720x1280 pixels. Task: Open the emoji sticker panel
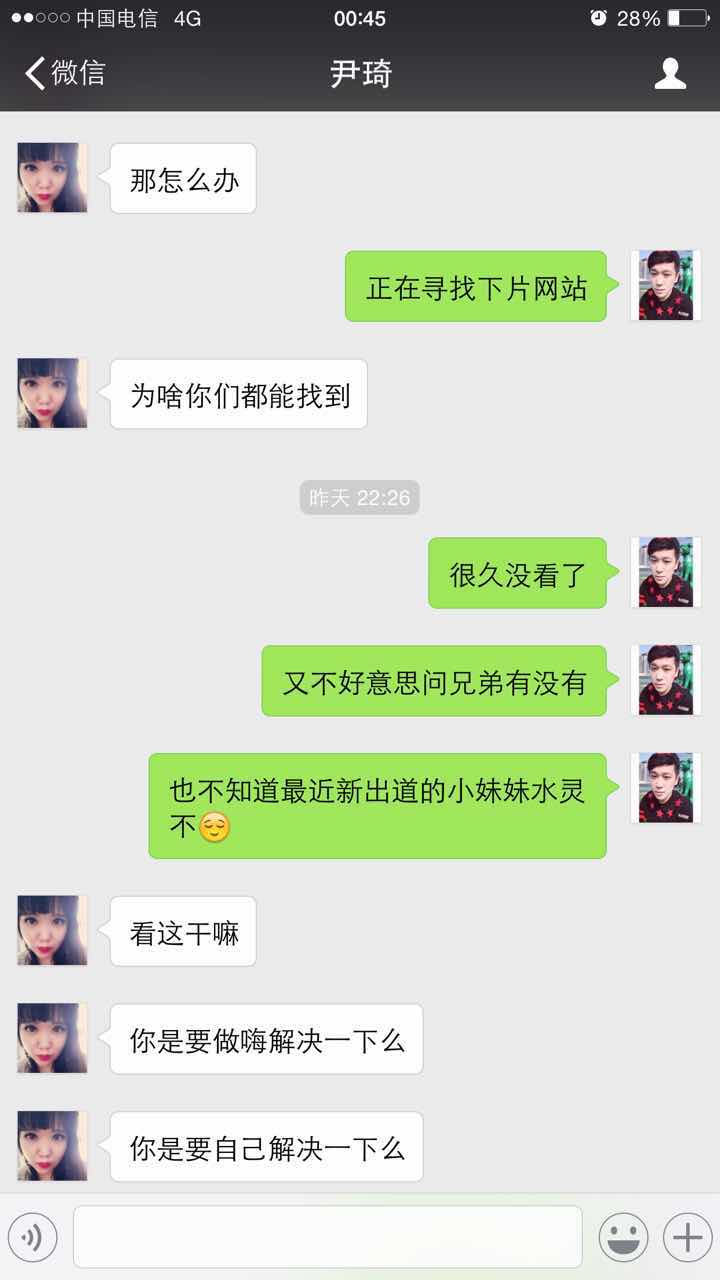[x=623, y=1237]
